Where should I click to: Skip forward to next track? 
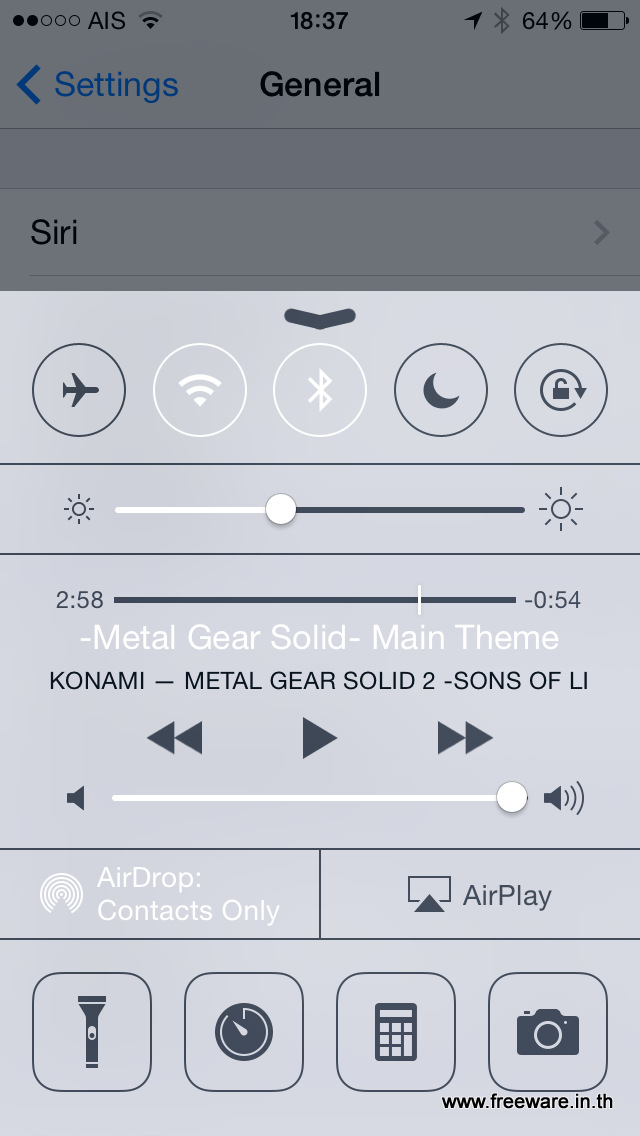tap(466, 739)
